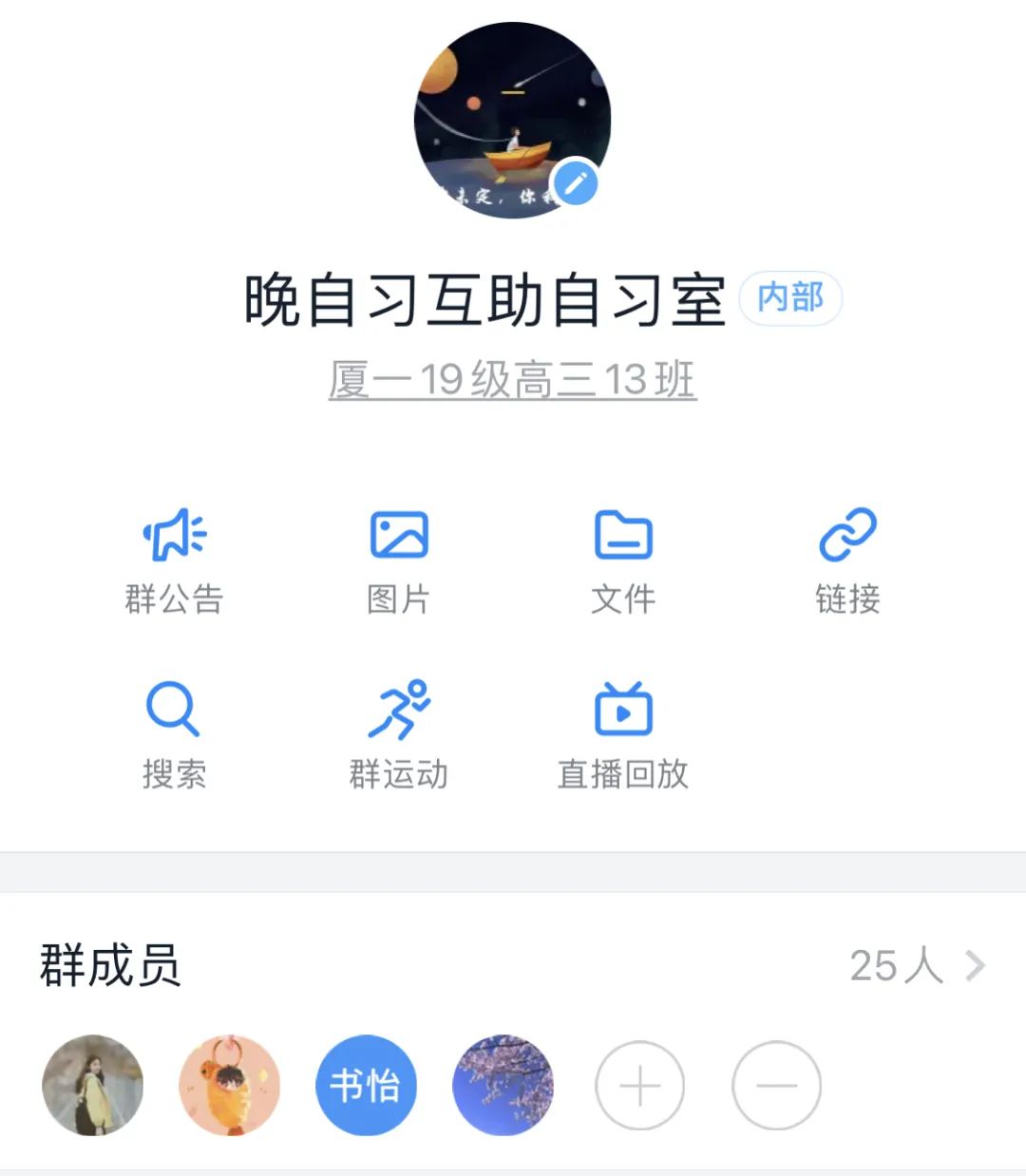Tap the remove member minus button
This screenshot has height=1176, width=1026.
tap(777, 1084)
